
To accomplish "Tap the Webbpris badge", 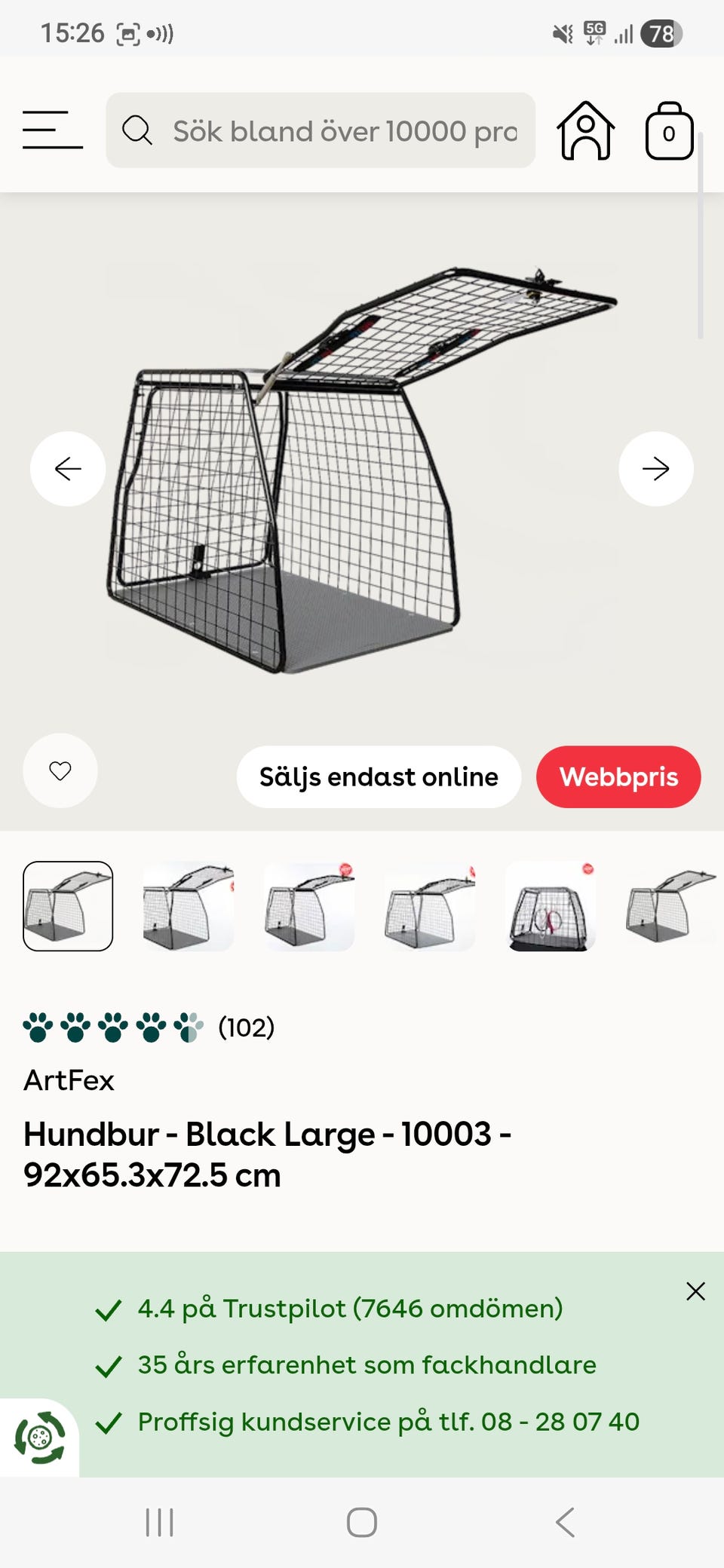I will 618,776.
